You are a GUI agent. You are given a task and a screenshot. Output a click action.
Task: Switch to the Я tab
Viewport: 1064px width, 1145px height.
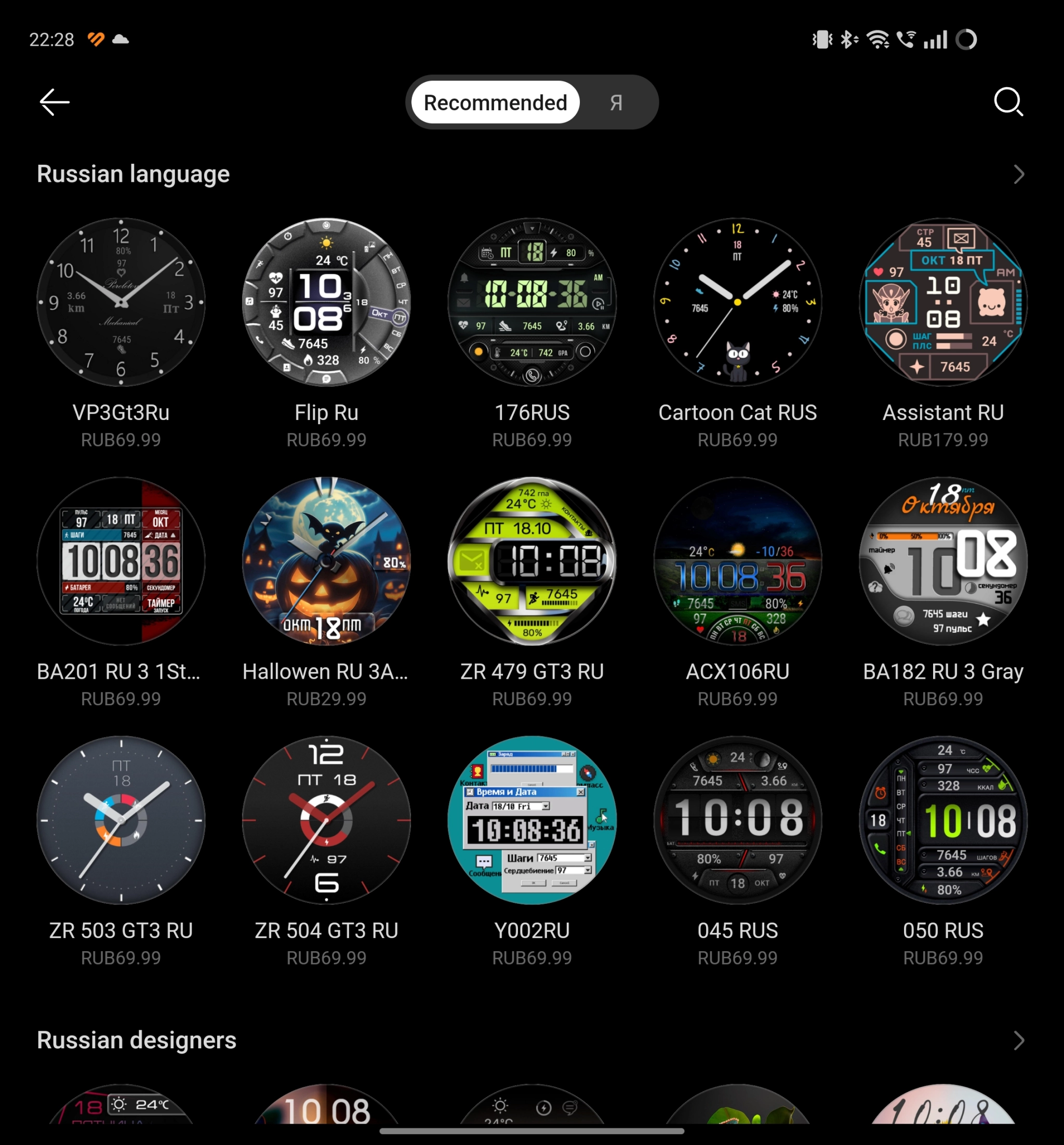[616, 102]
